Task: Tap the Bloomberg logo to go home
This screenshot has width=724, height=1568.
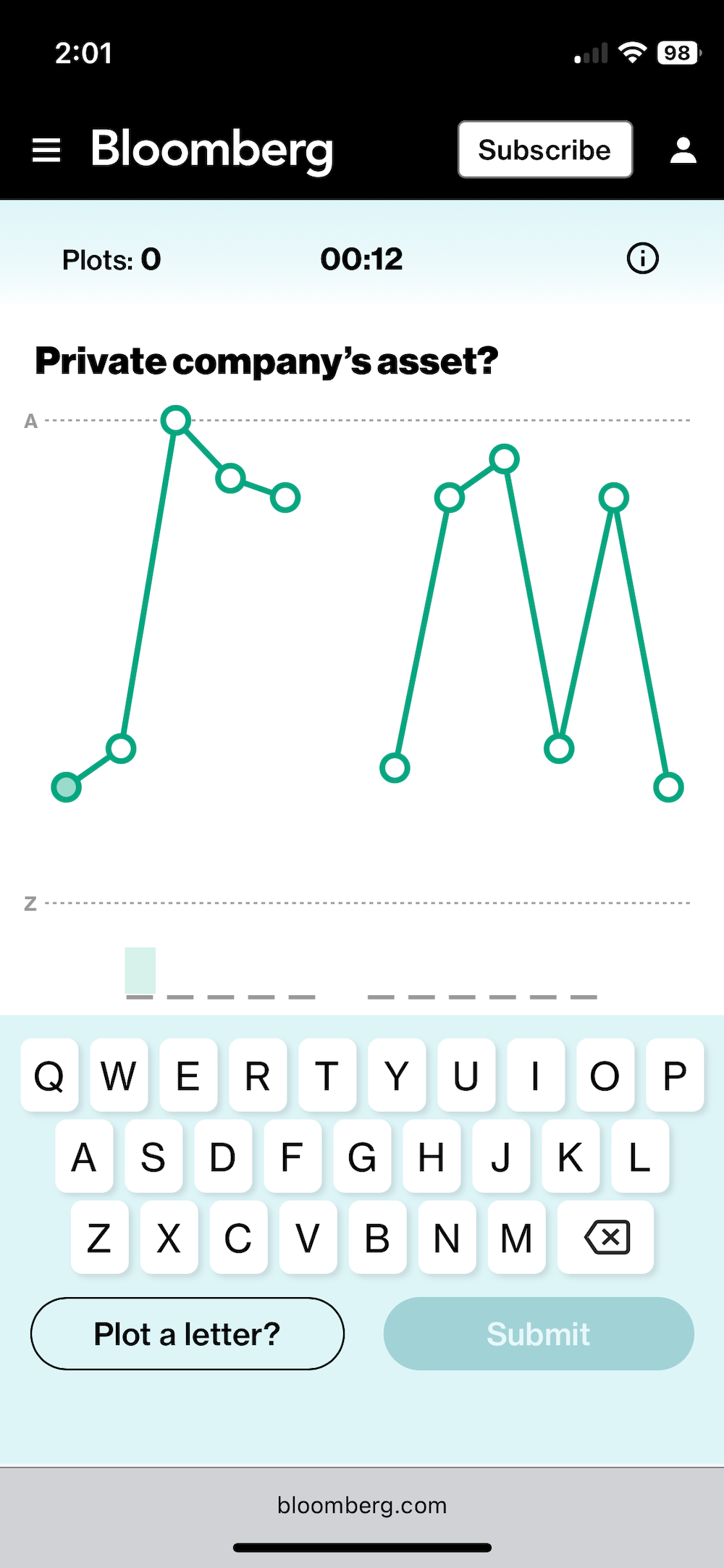Action: [x=212, y=150]
